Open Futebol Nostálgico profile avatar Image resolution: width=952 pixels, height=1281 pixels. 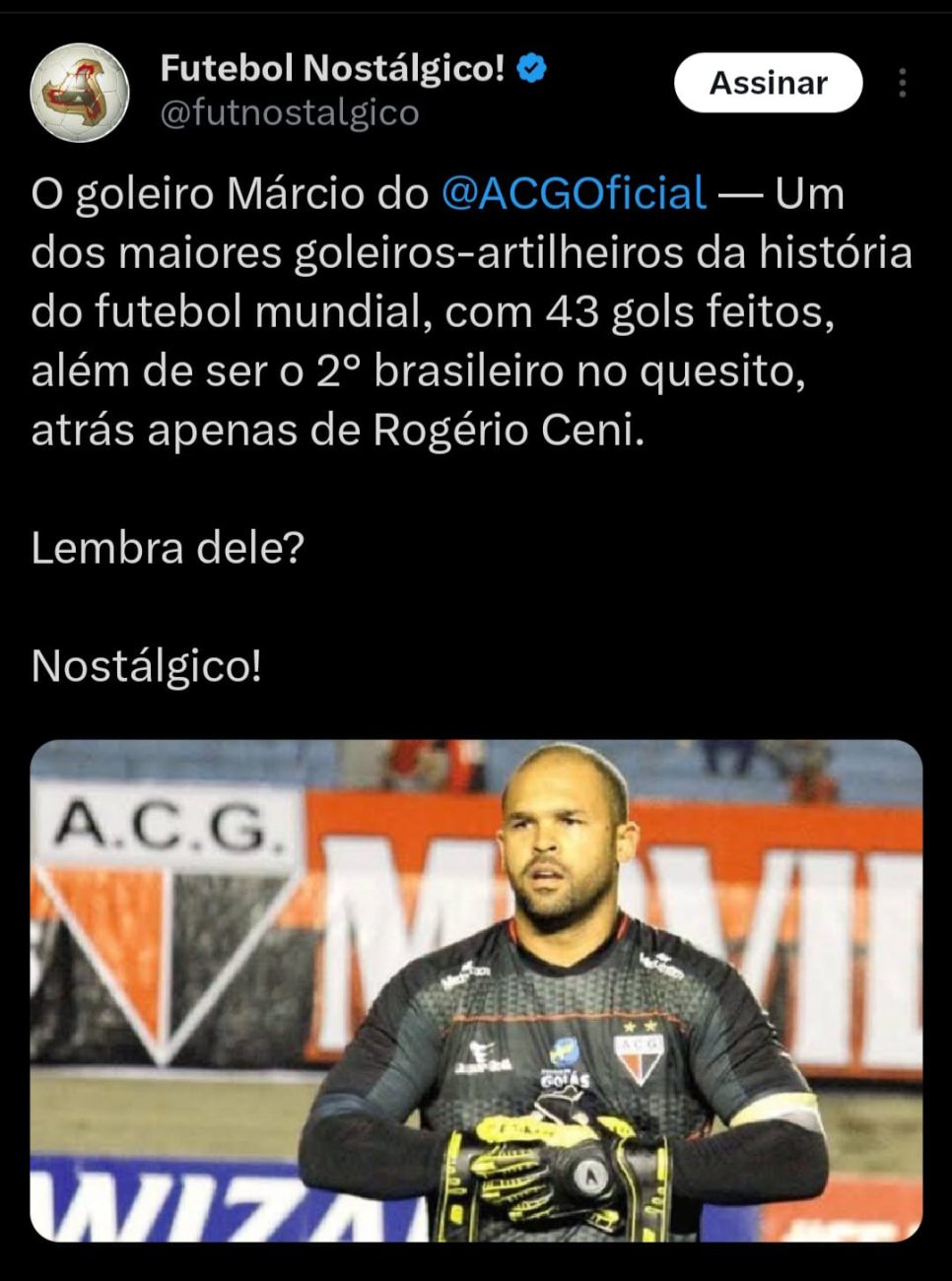click(80, 93)
